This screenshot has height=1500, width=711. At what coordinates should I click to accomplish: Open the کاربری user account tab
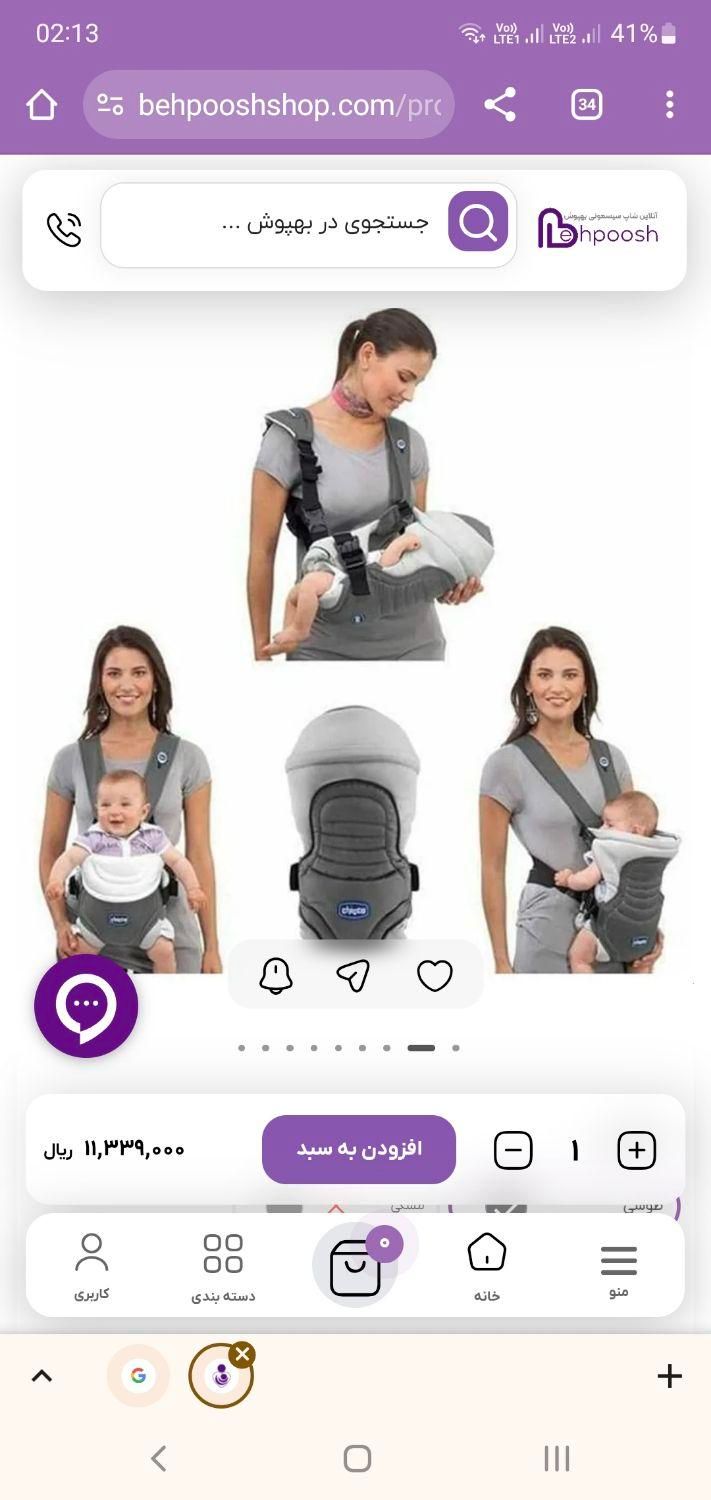click(91, 1266)
